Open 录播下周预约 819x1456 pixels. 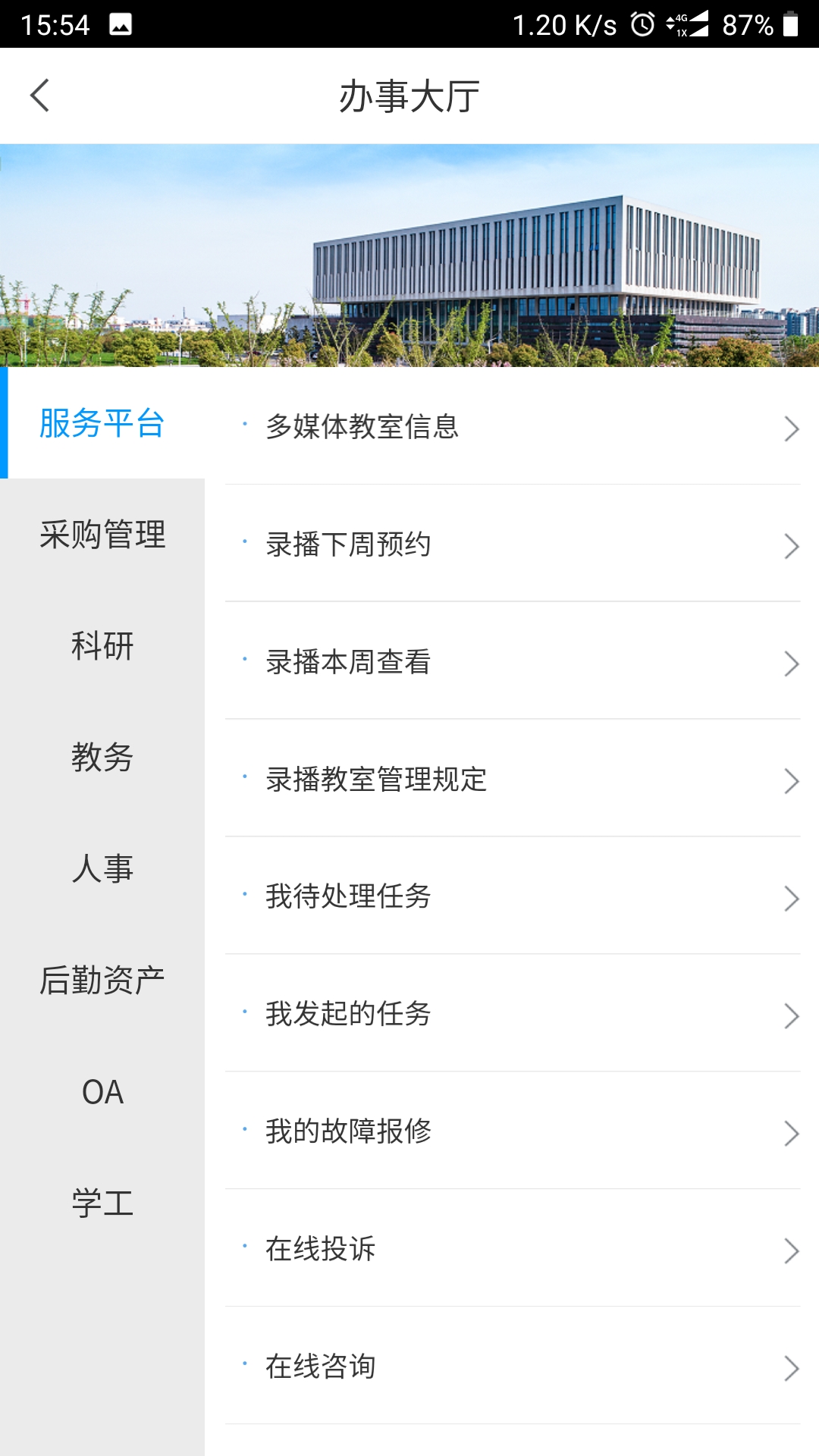coord(513,544)
